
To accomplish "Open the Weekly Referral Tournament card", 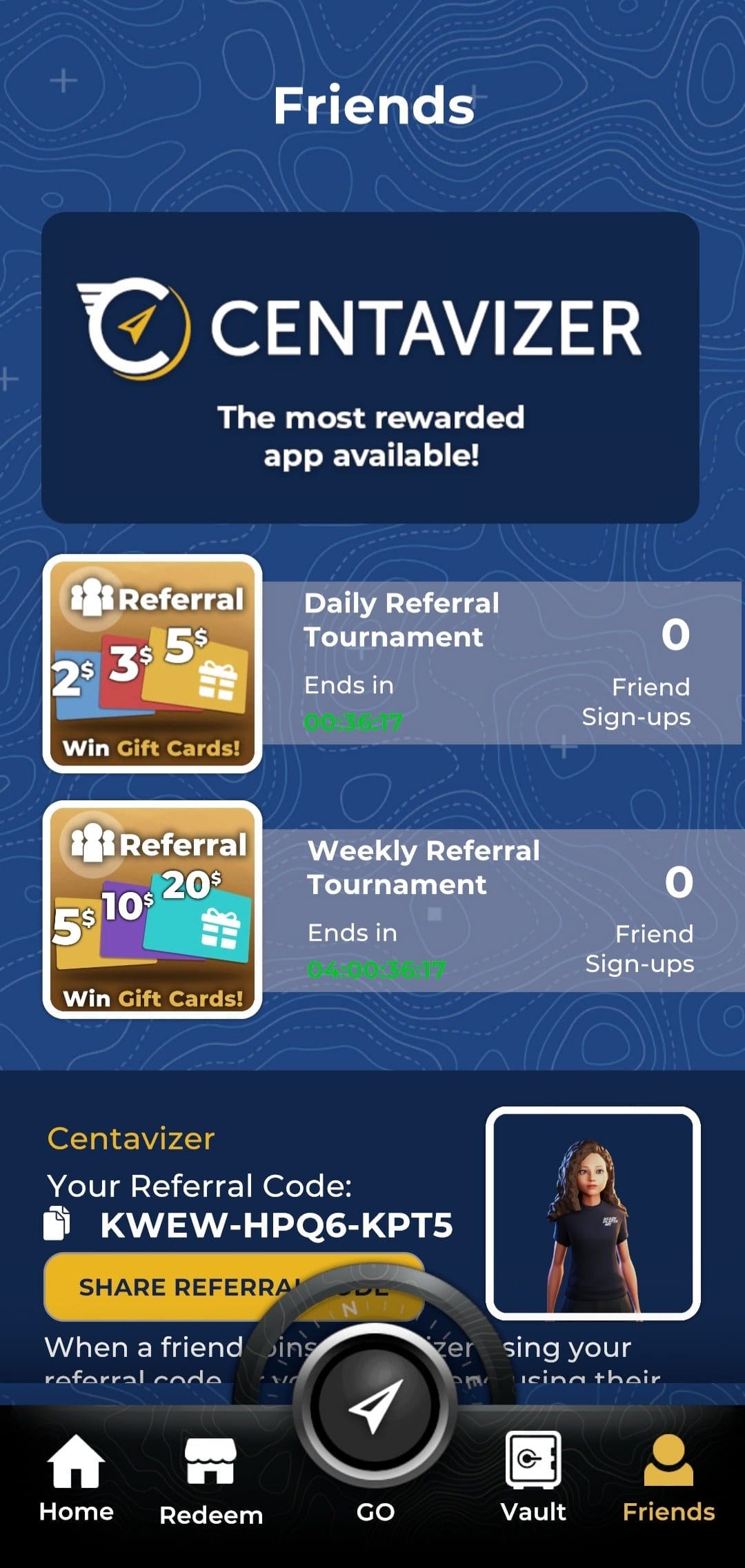I will [x=393, y=910].
